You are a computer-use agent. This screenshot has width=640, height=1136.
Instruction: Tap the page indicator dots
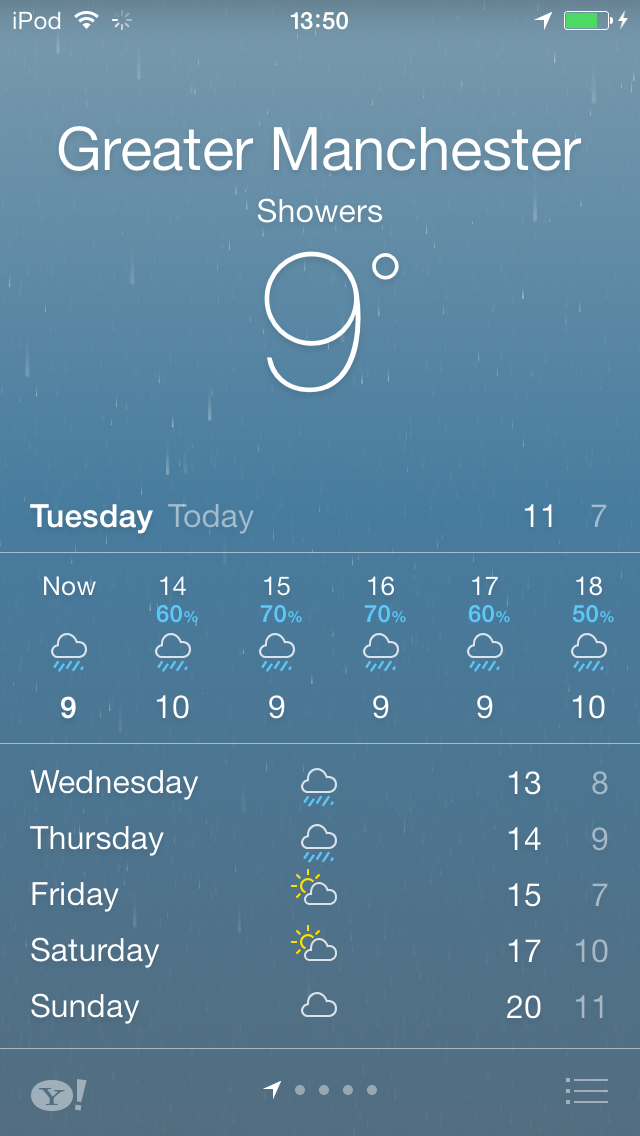(320, 1090)
